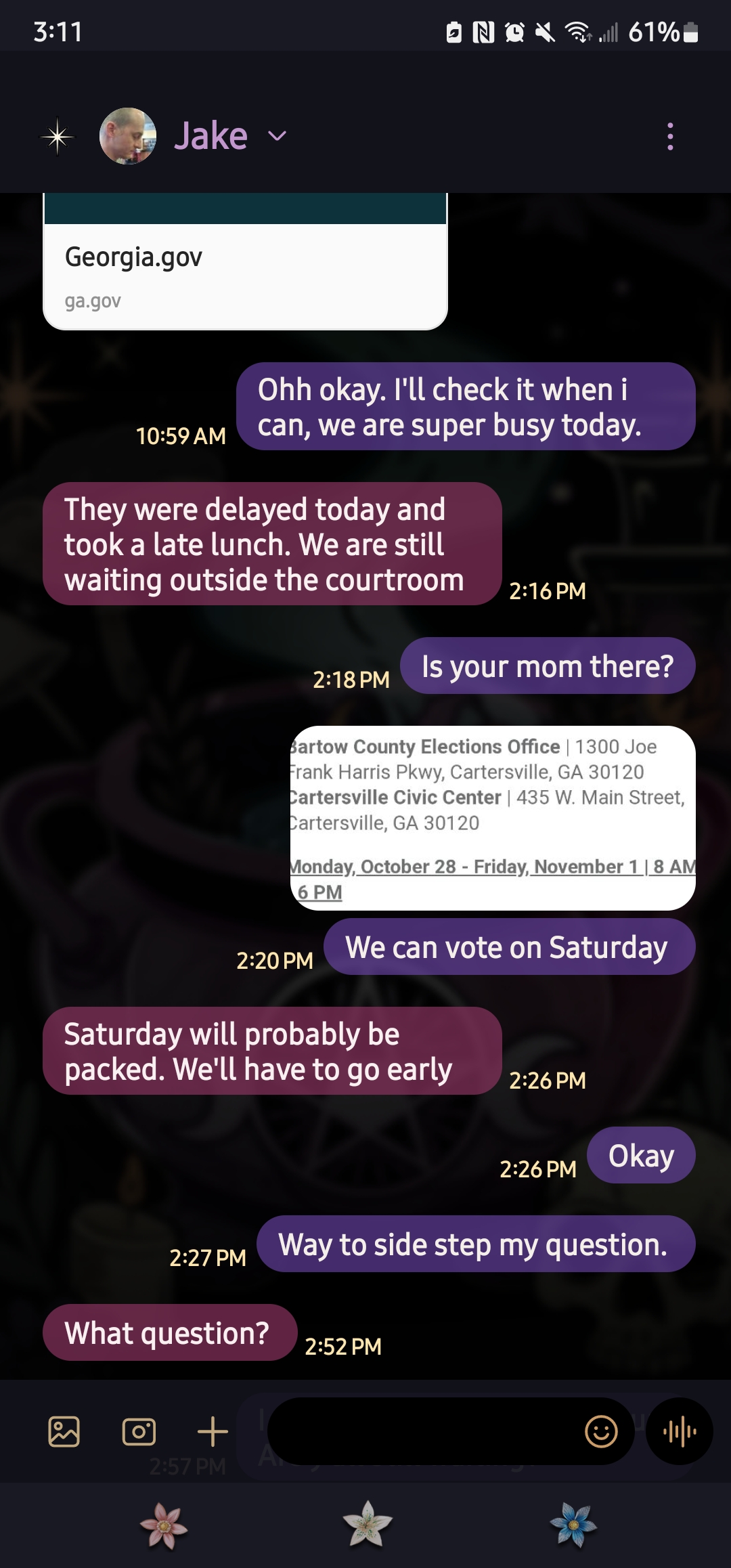Focus the message text field
The image size is (731, 1568).
point(420,1431)
